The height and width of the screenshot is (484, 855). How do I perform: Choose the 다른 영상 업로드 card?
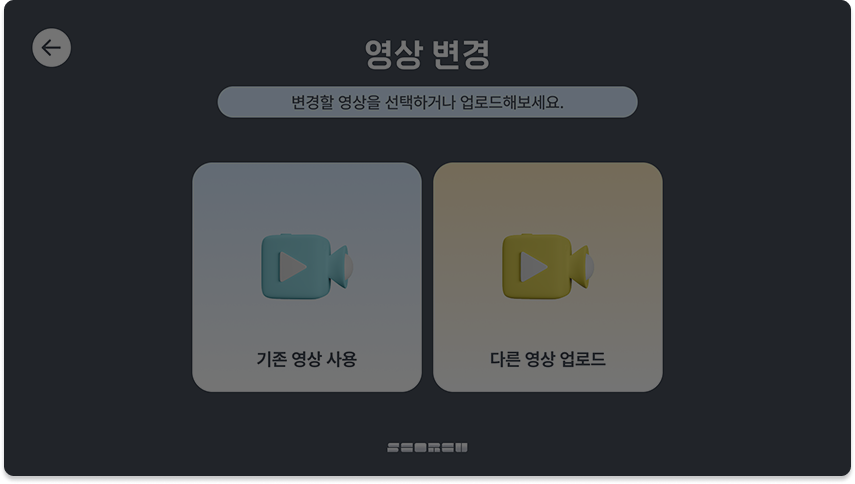[x=548, y=277]
